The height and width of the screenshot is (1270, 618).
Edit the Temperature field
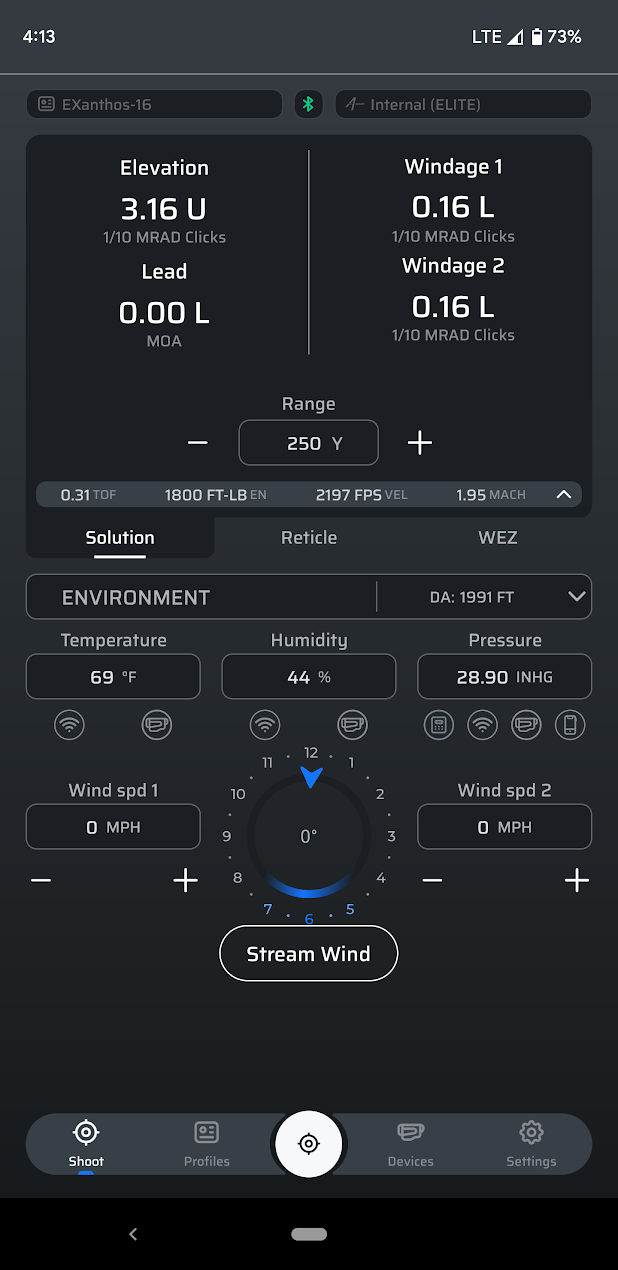pos(113,677)
